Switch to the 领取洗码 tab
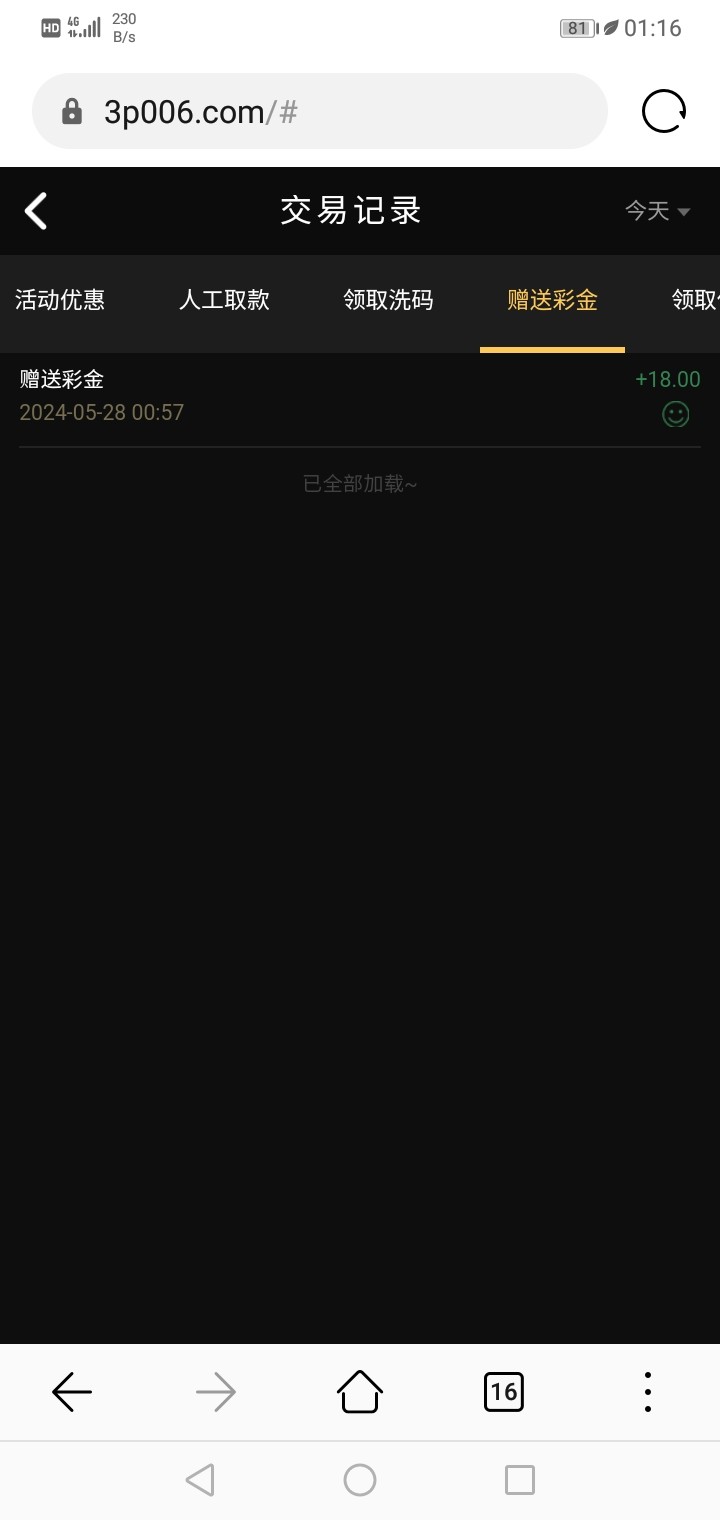Screen dimensions: 720x1520 click(388, 300)
